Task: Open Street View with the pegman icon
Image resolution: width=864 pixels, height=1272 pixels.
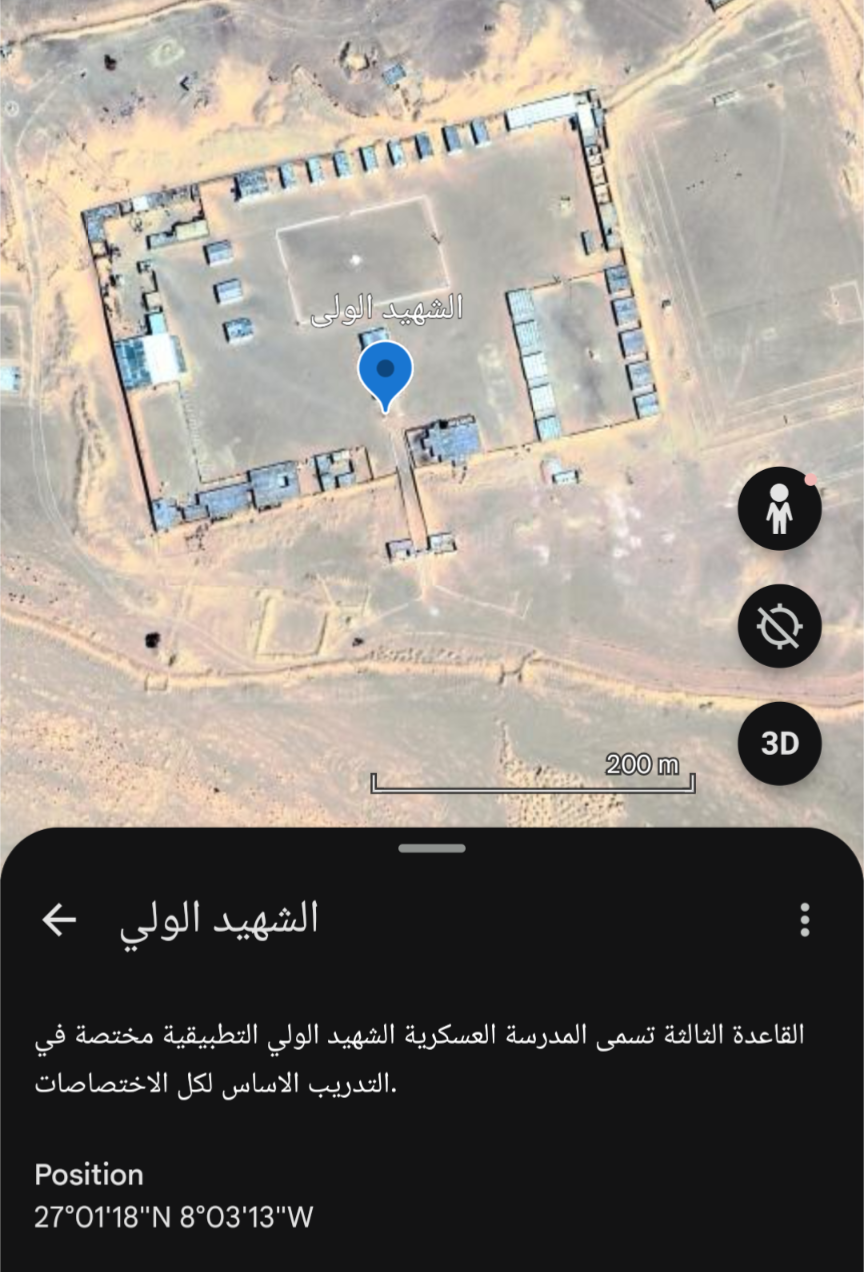Action: 779,508
